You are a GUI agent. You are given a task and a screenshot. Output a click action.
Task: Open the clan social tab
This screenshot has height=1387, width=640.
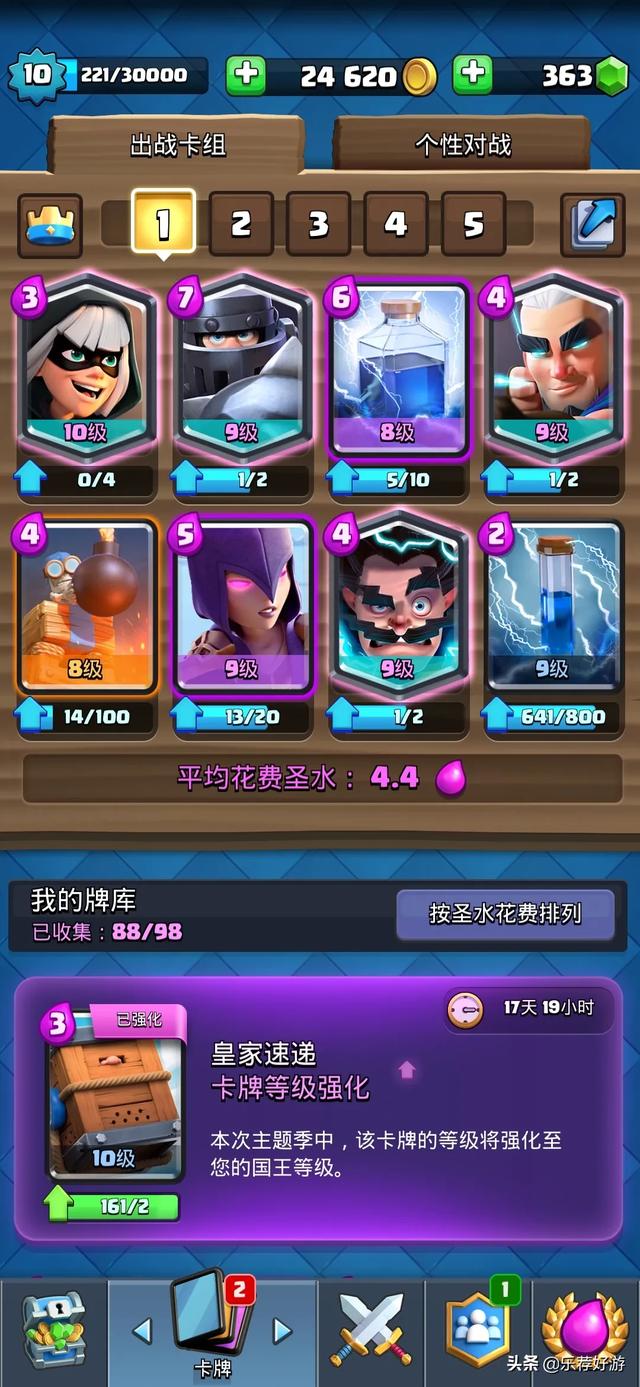[x=478, y=1332]
